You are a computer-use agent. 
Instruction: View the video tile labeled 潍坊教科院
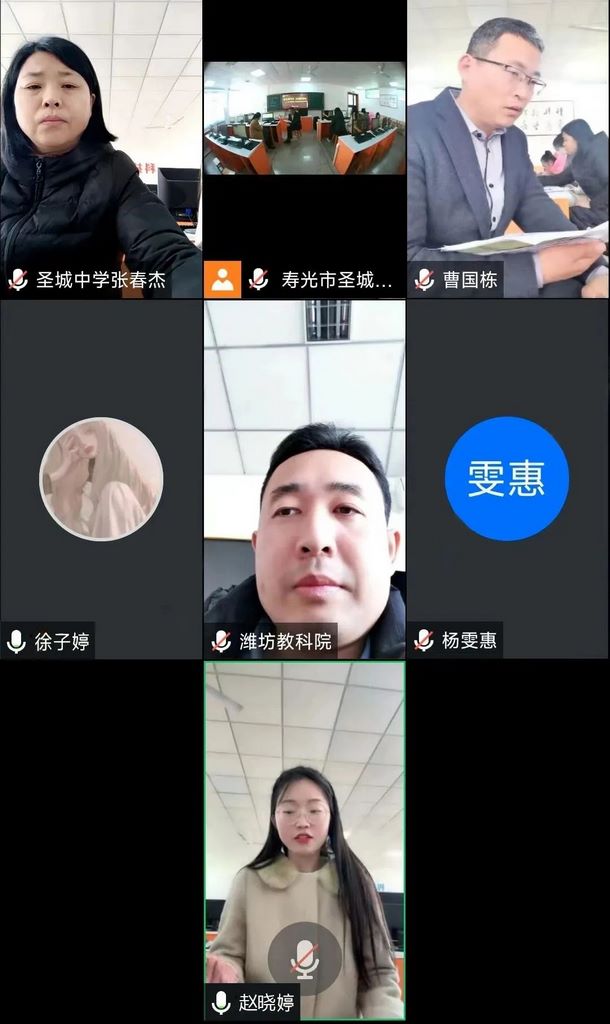coord(305,480)
